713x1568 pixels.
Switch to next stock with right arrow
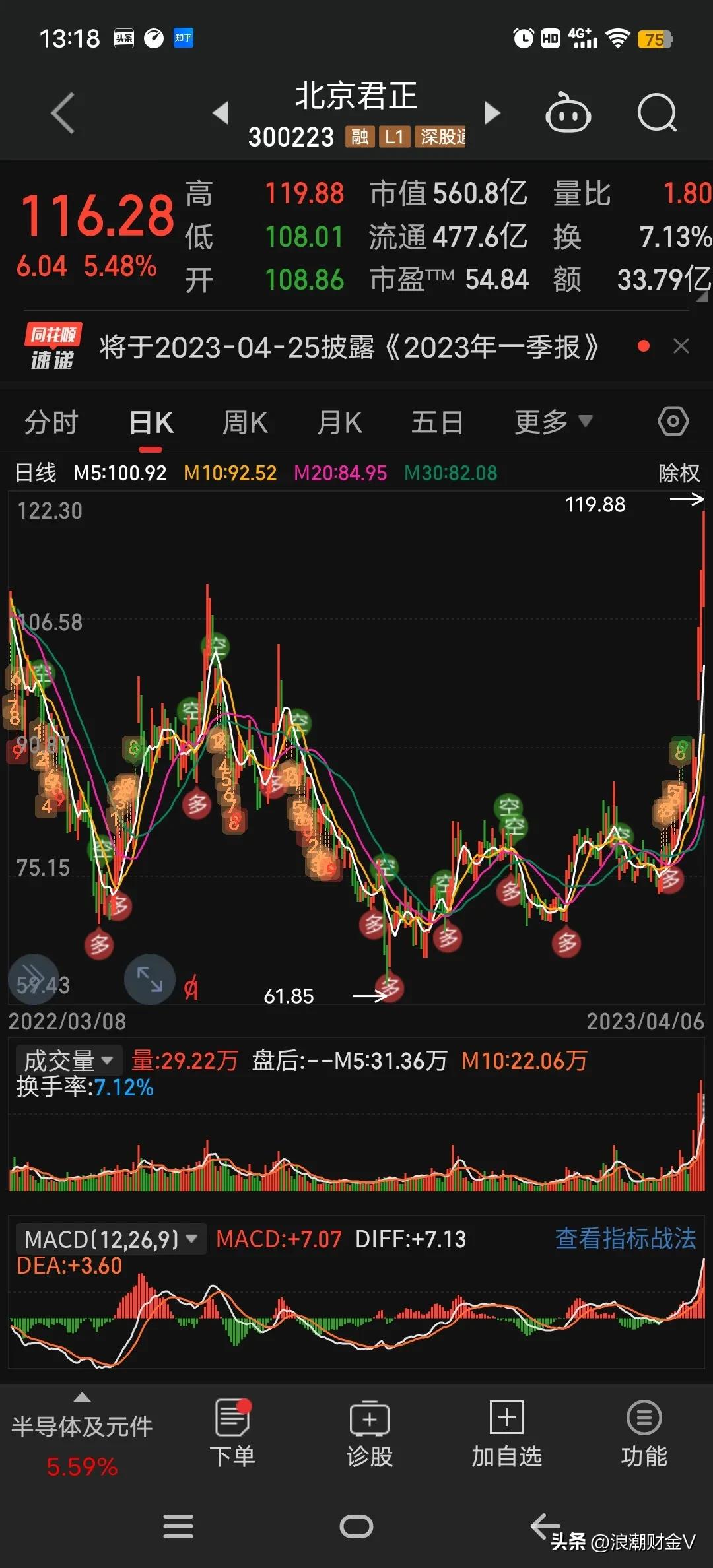[492, 114]
